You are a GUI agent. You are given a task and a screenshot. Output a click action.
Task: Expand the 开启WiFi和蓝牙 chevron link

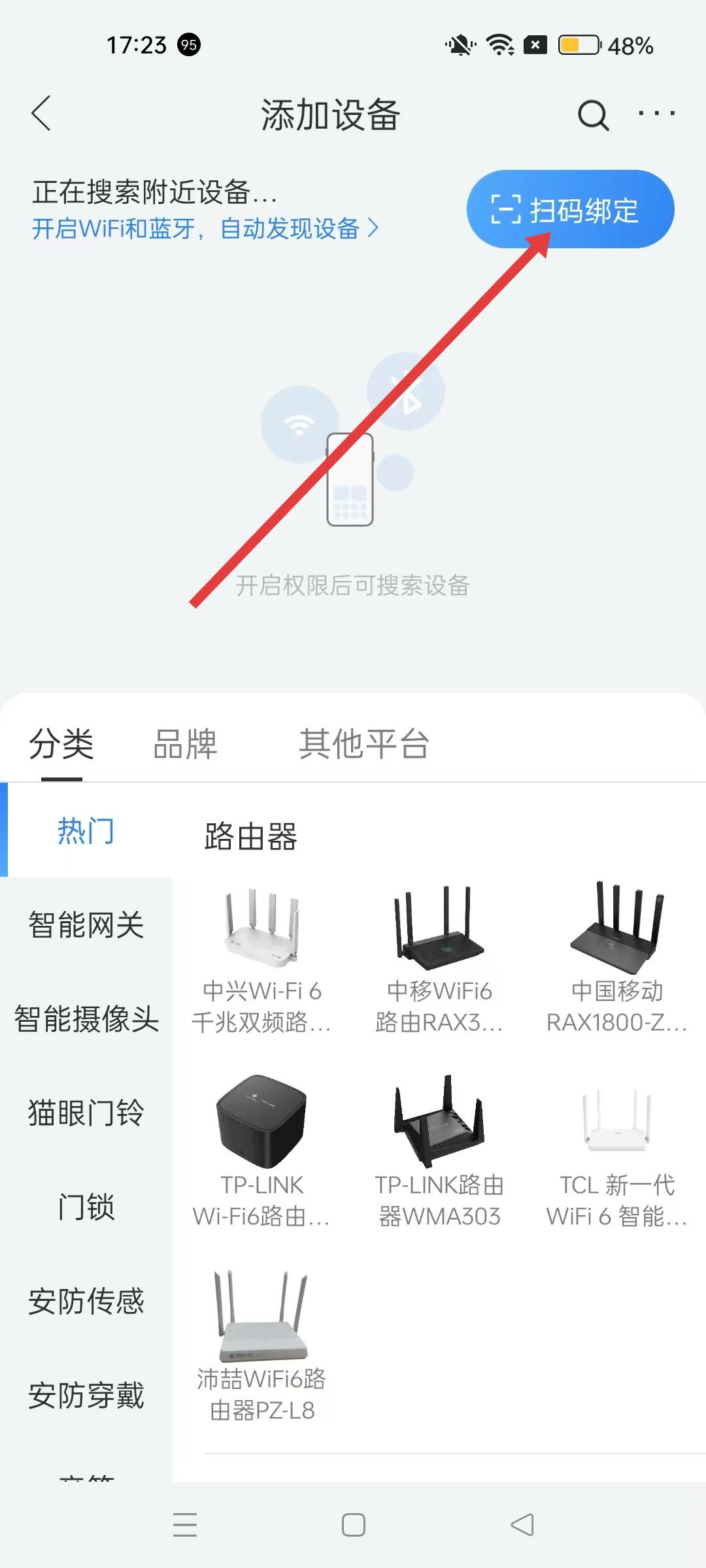pos(375,229)
